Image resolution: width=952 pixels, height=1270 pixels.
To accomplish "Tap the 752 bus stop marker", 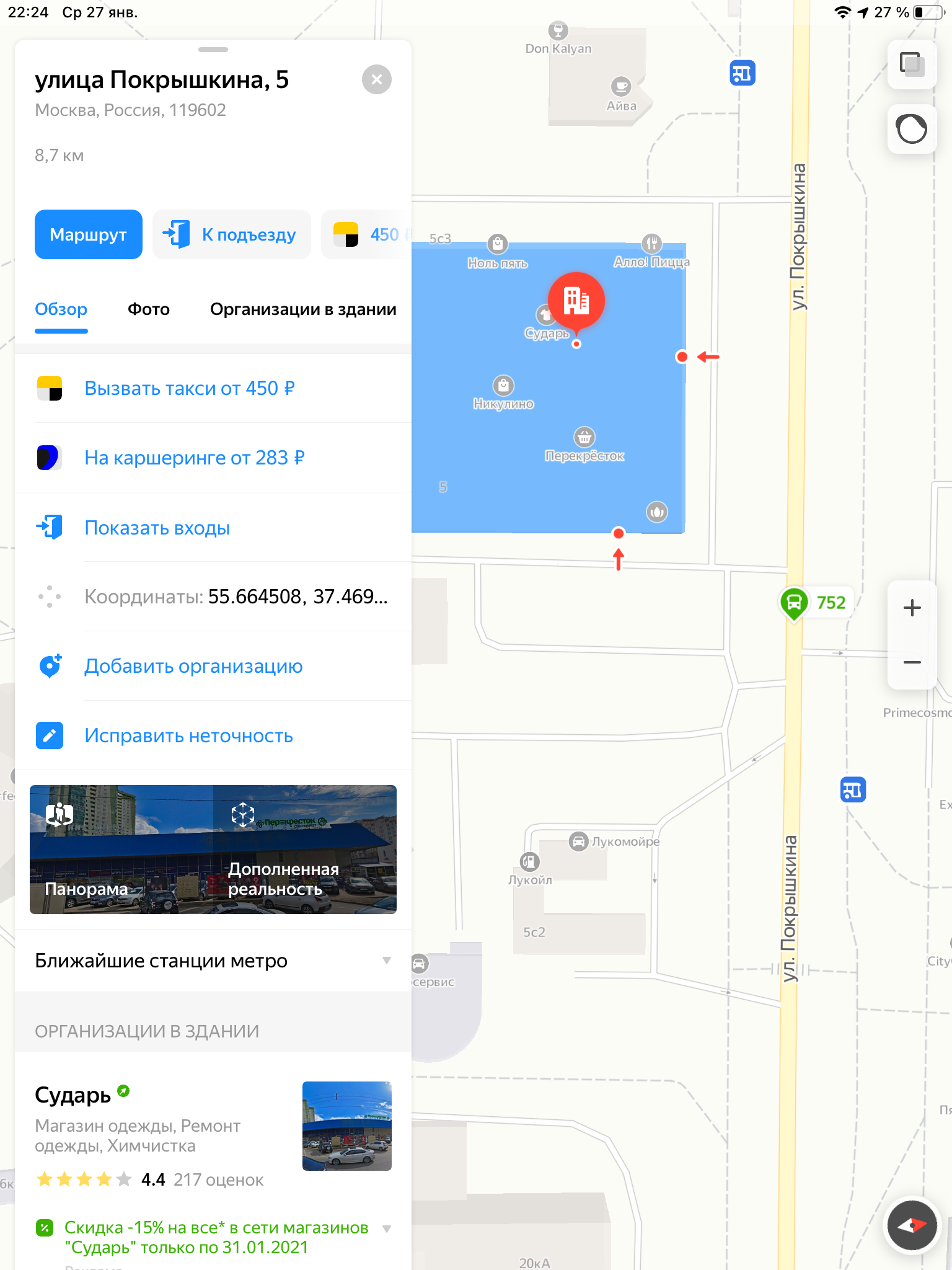I will pos(794,602).
